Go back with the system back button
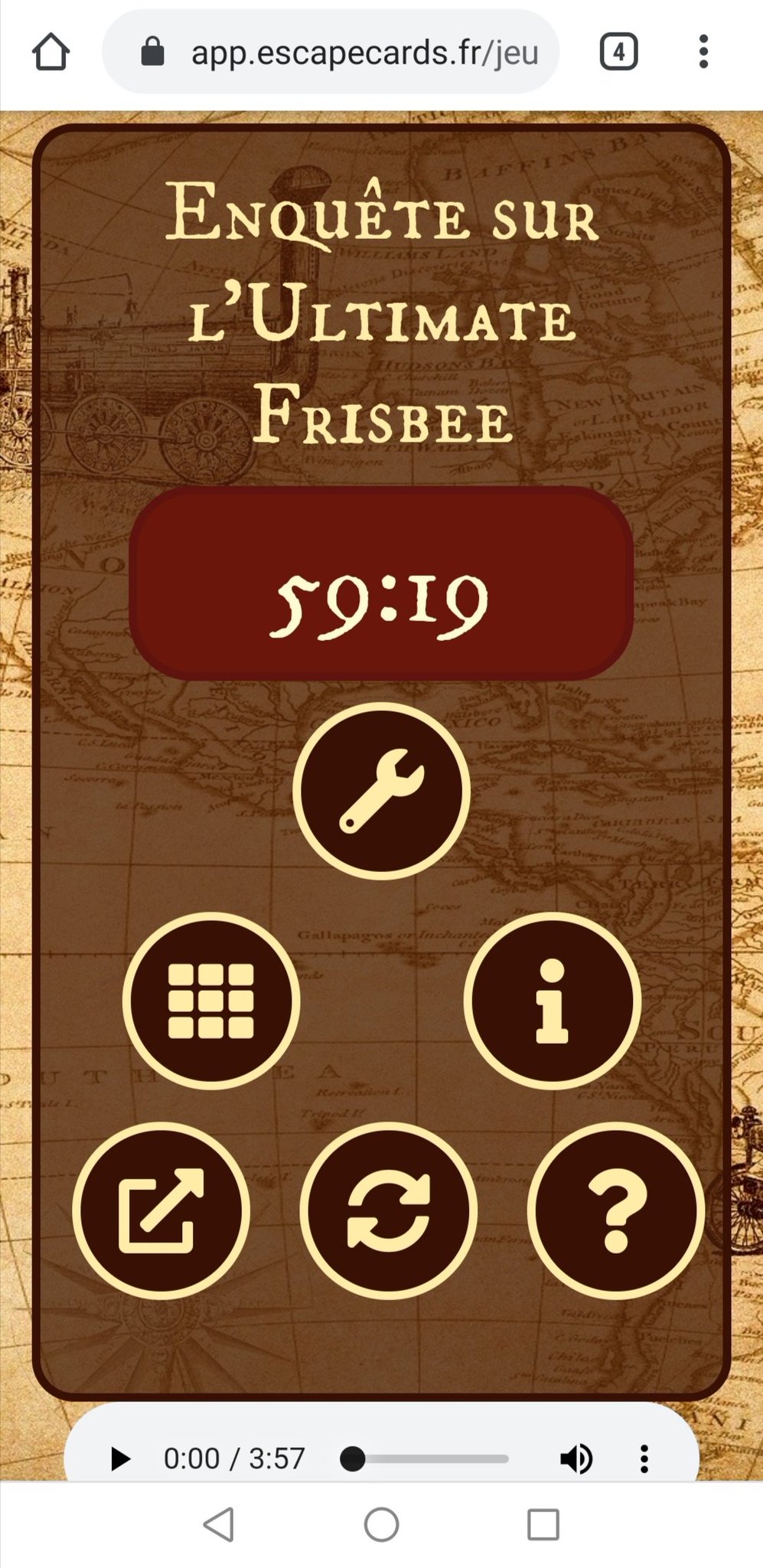This screenshot has height=1568, width=763. 219,1524
